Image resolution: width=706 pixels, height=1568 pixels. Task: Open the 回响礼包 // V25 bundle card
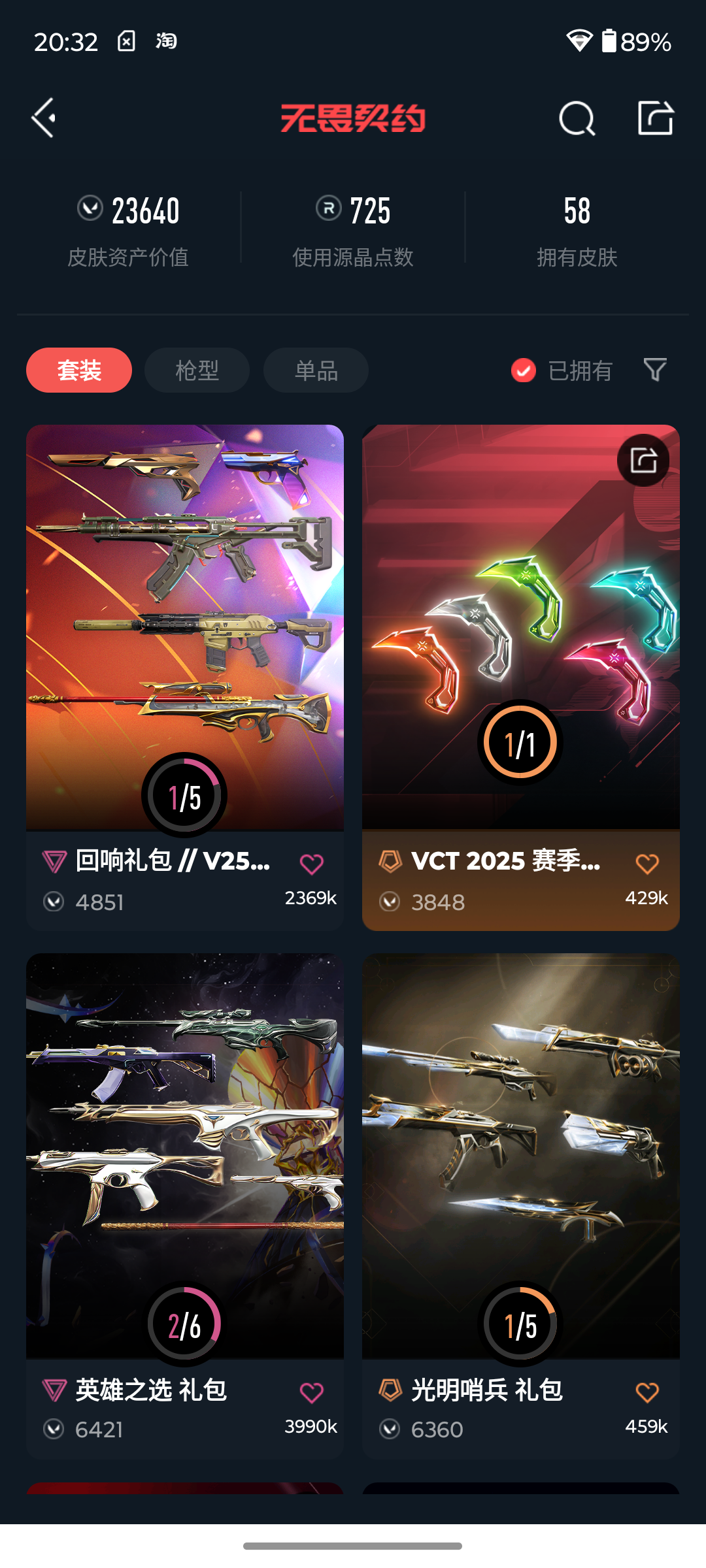coord(185,678)
